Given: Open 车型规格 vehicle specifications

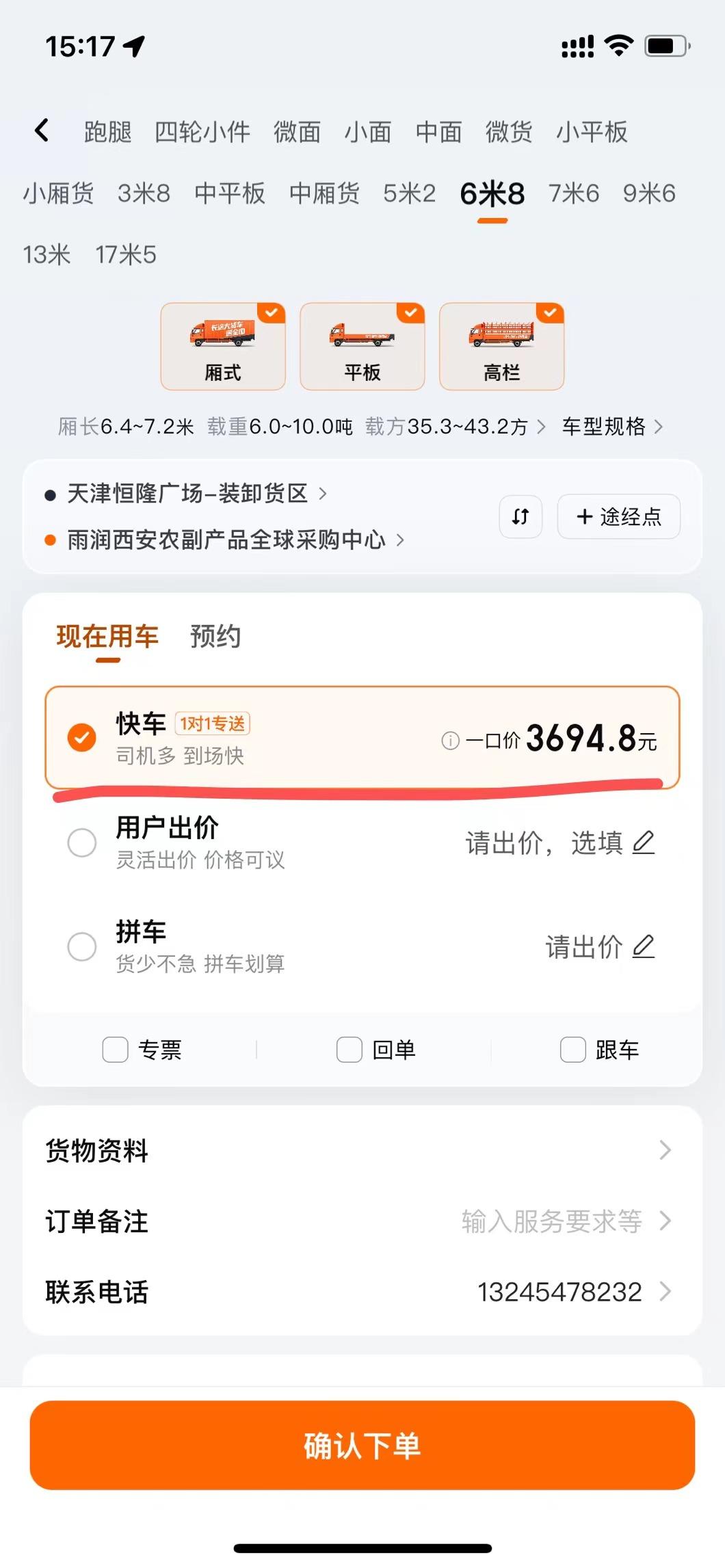Looking at the screenshot, I should 605,426.
